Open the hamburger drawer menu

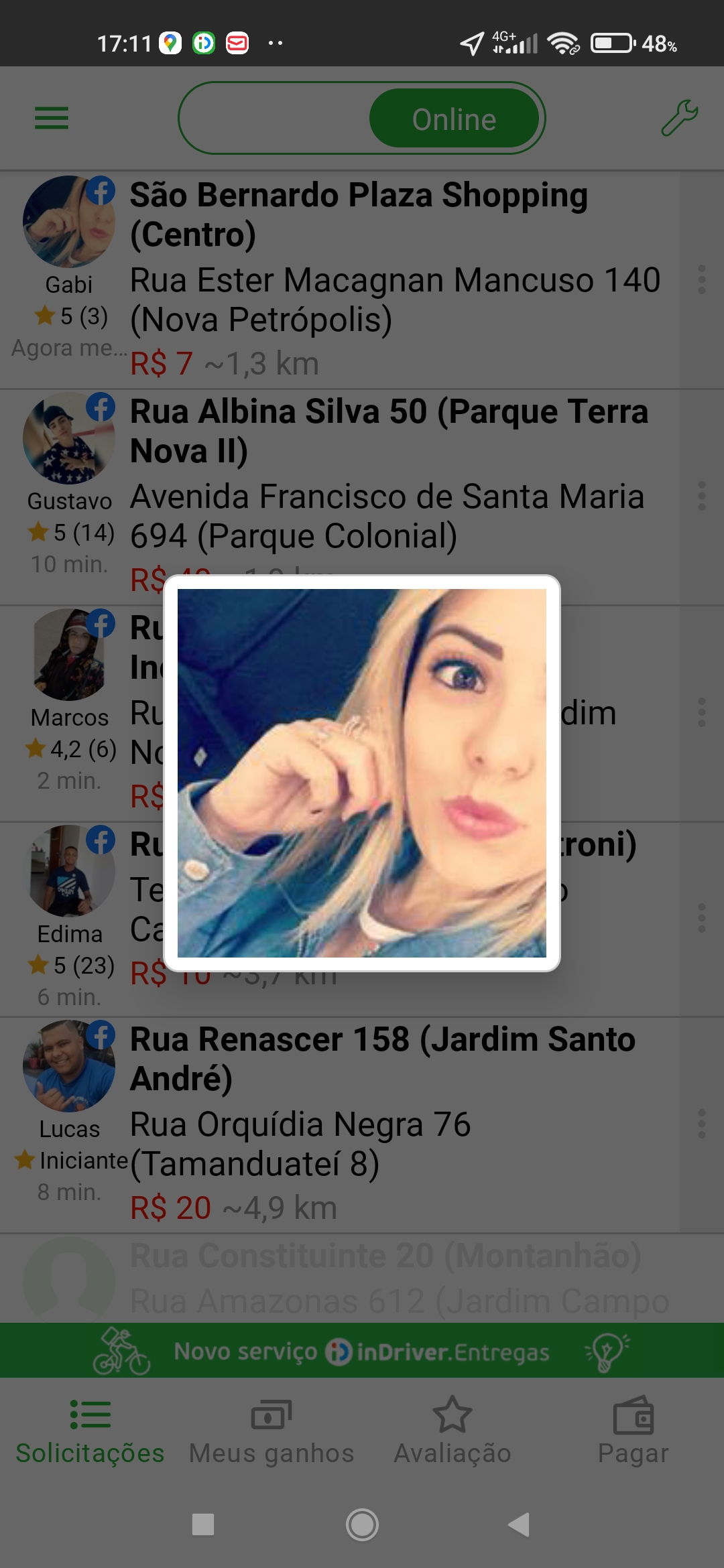52,118
